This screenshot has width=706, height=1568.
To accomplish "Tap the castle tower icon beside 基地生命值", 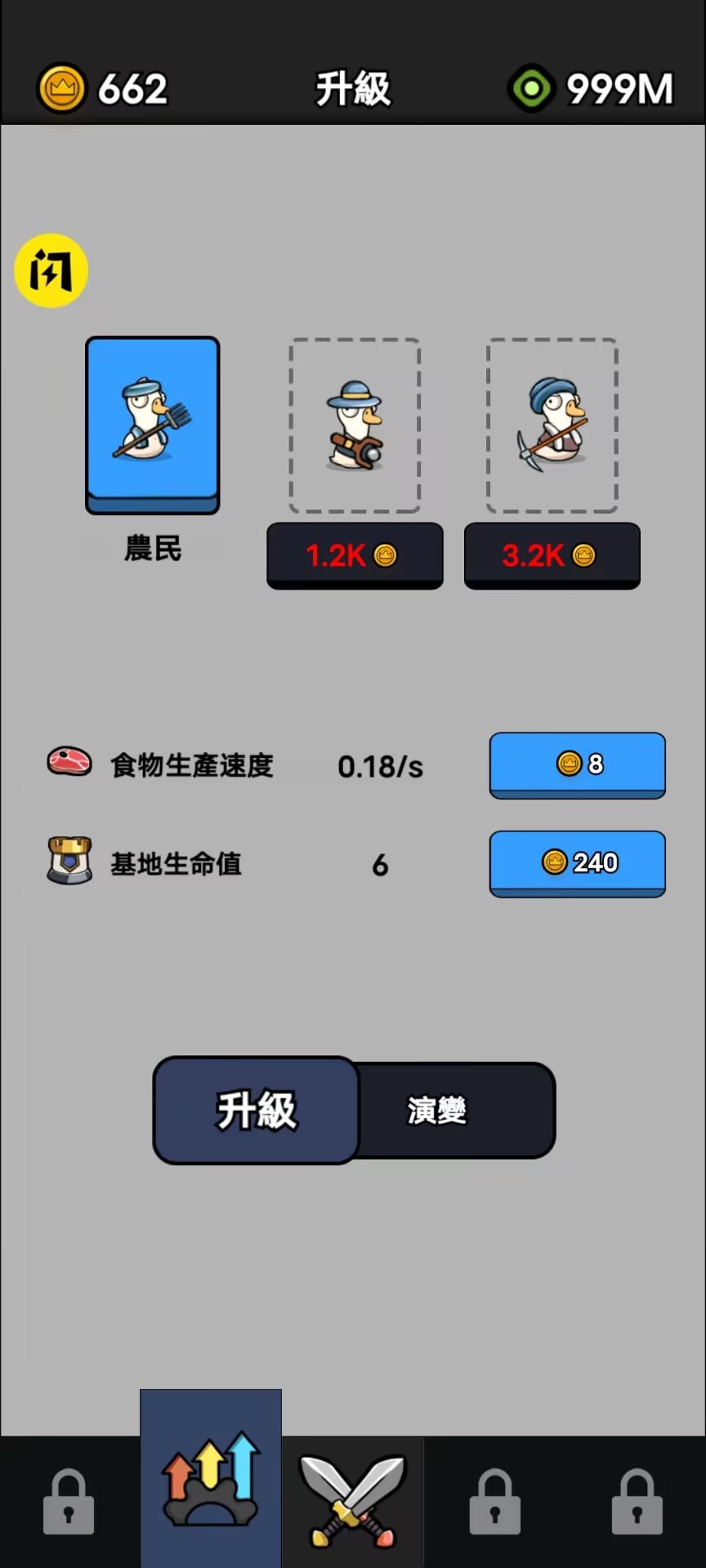I will click(x=69, y=863).
